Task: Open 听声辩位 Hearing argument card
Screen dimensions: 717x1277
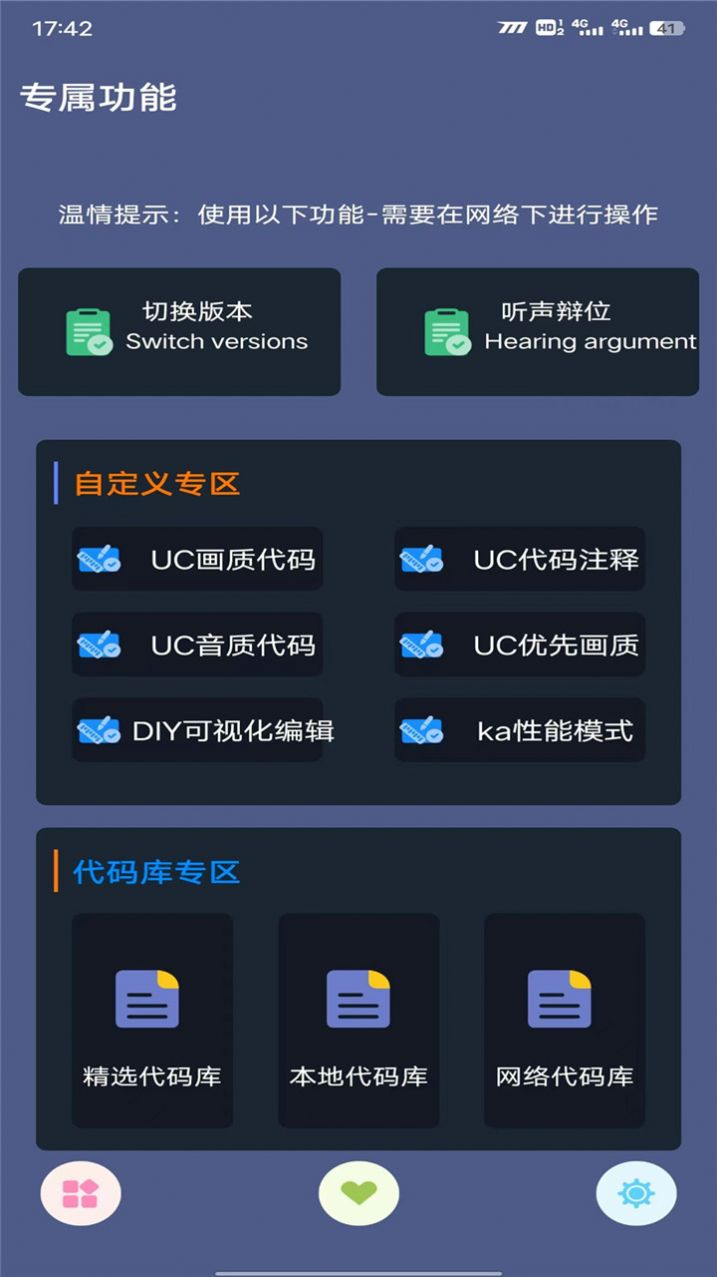Action: tap(537, 332)
